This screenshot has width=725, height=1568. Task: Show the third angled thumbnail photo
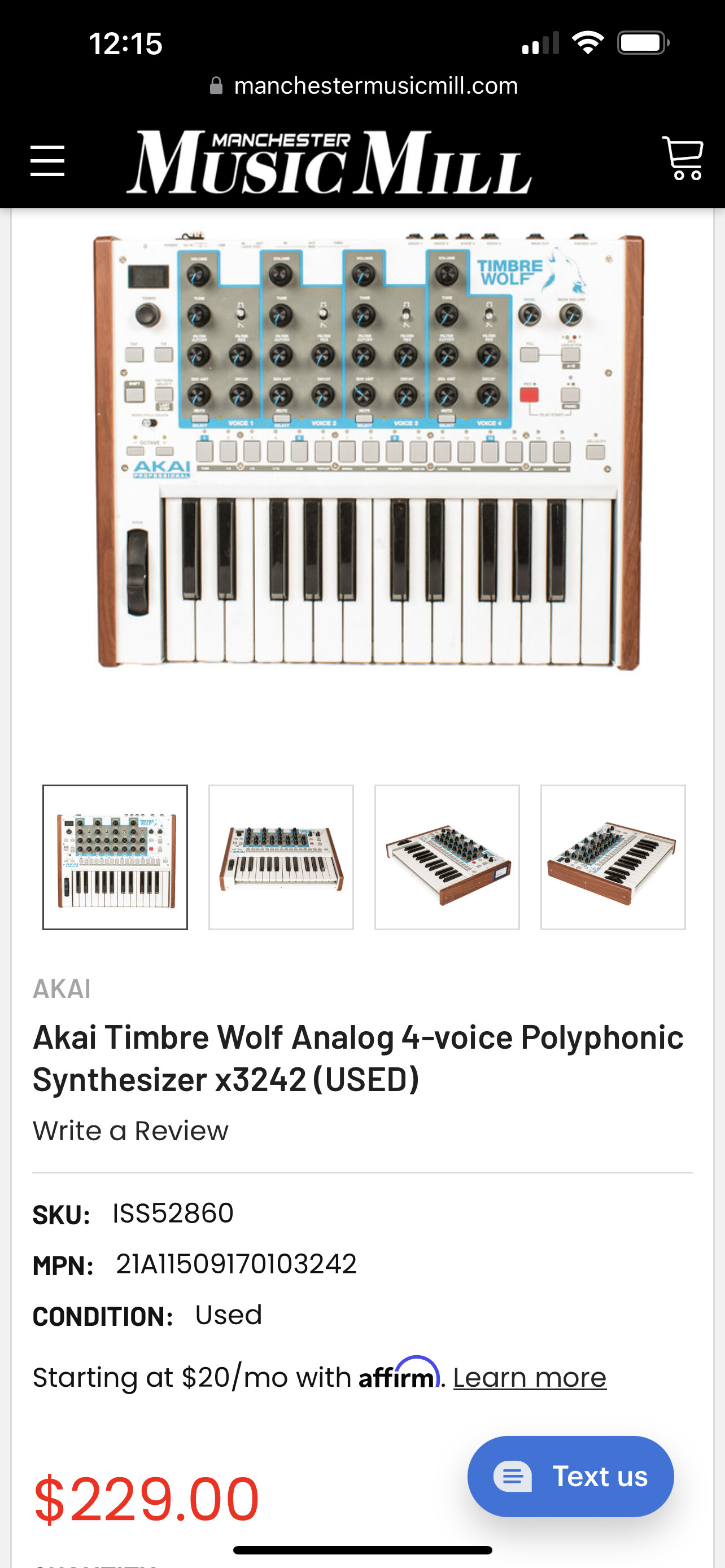click(447, 857)
